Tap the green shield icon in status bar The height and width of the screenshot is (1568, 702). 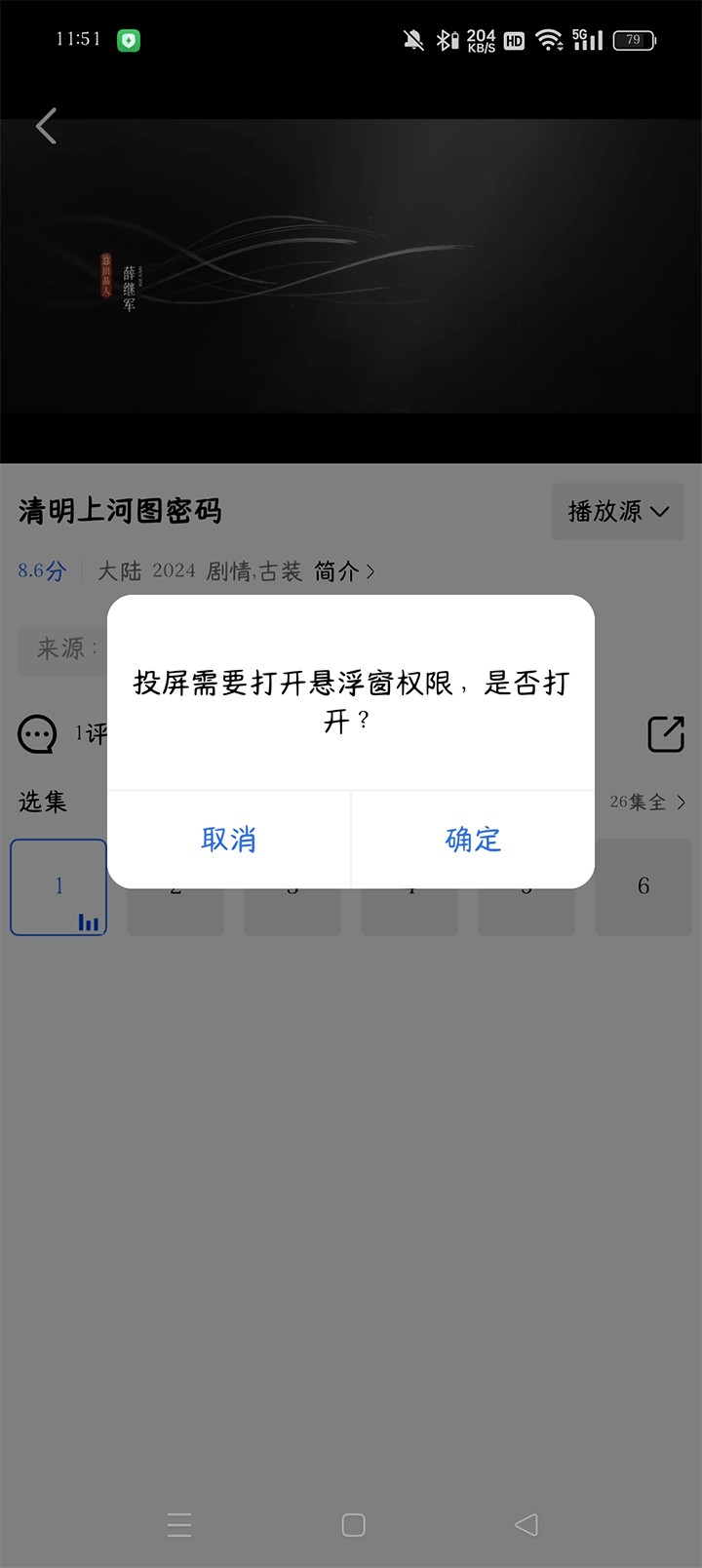[129, 39]
